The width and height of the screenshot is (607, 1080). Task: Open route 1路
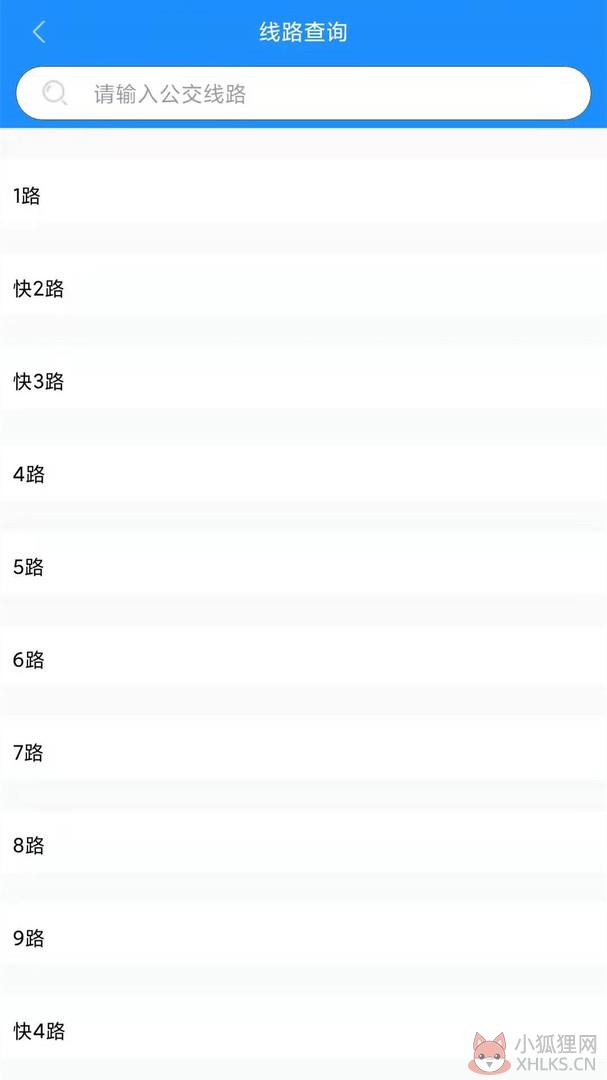303,196
